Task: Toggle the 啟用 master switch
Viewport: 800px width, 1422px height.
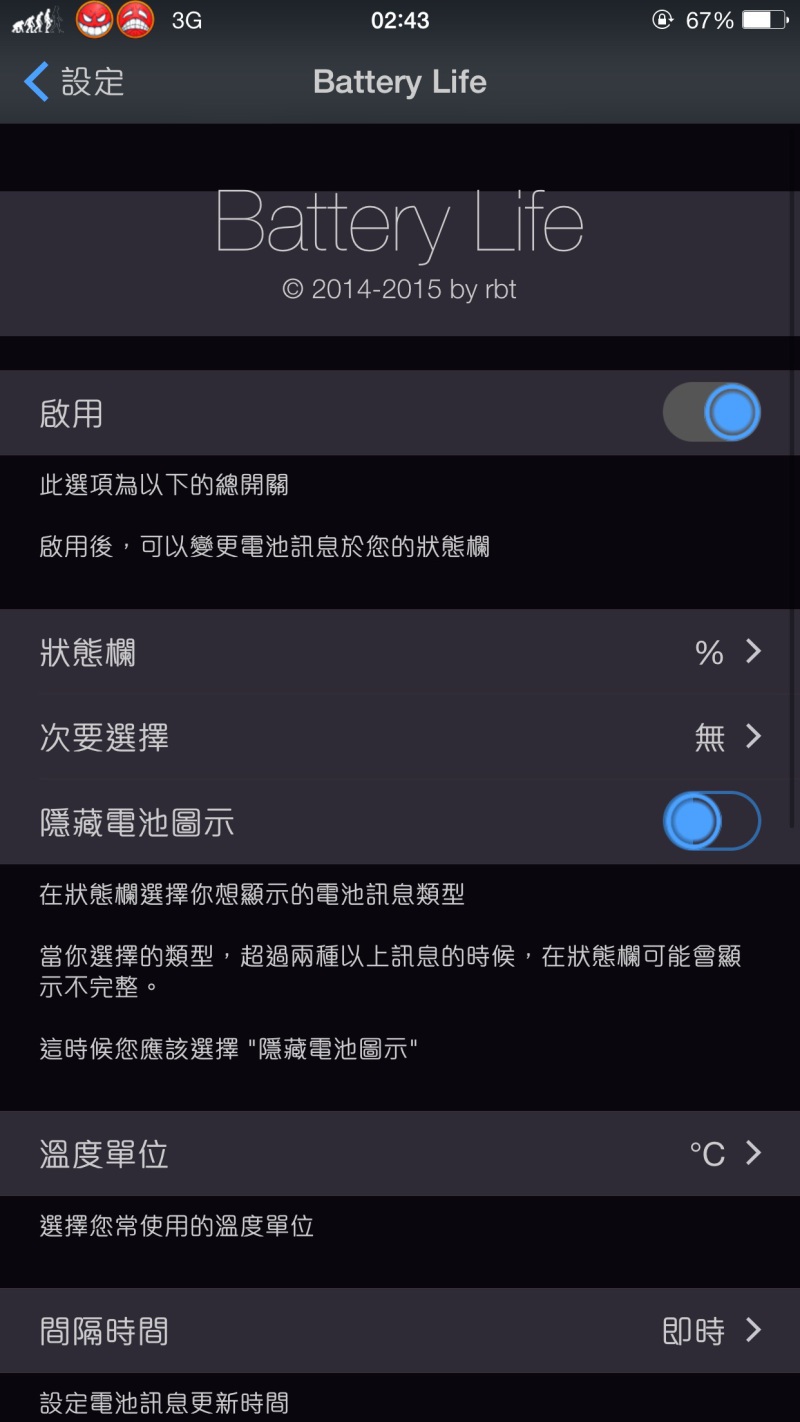Action: click(712, 412)
